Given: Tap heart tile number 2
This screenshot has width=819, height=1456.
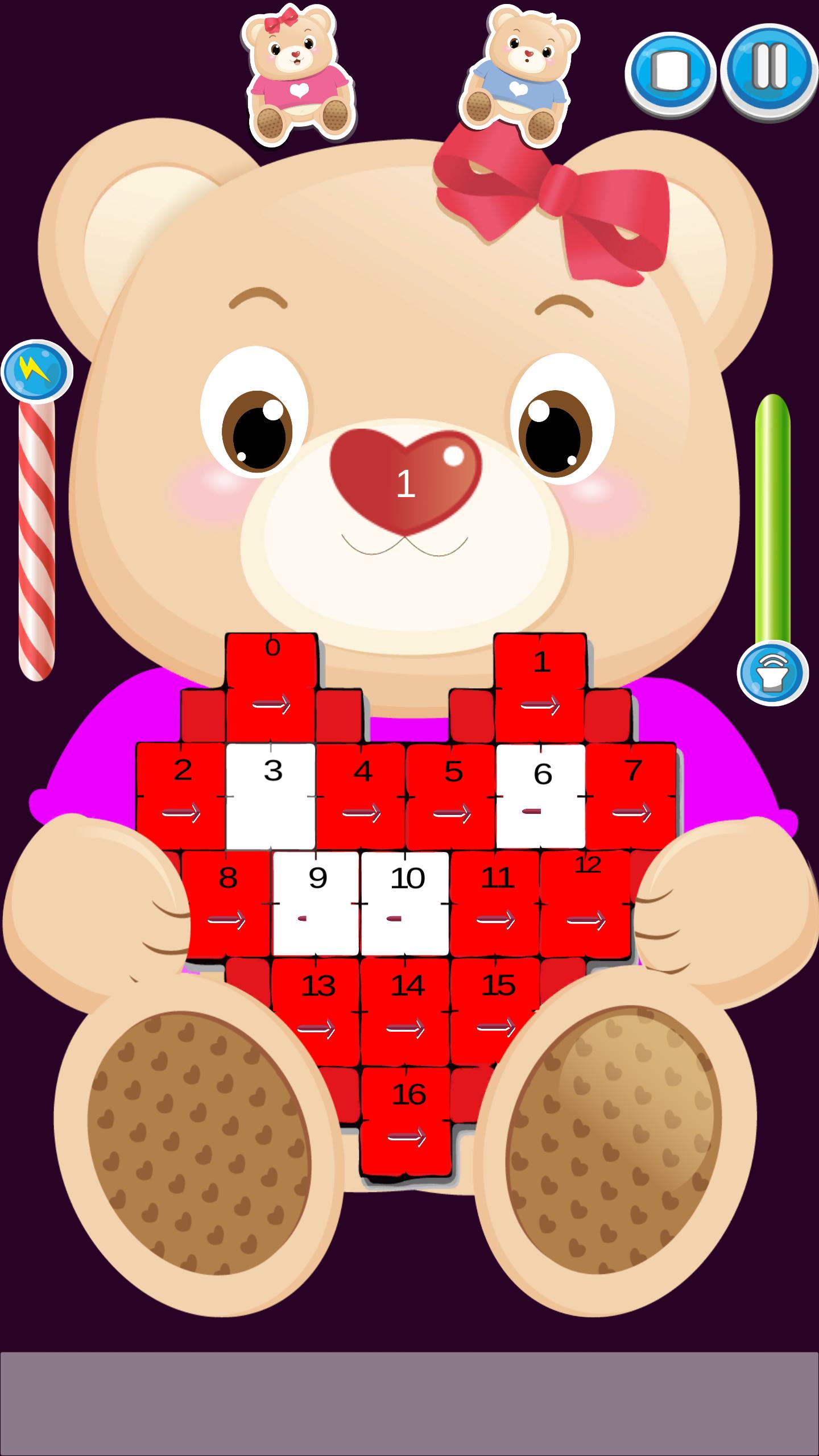Looking at the screenshot, I should pyautogui.click(x=181, y=795).
